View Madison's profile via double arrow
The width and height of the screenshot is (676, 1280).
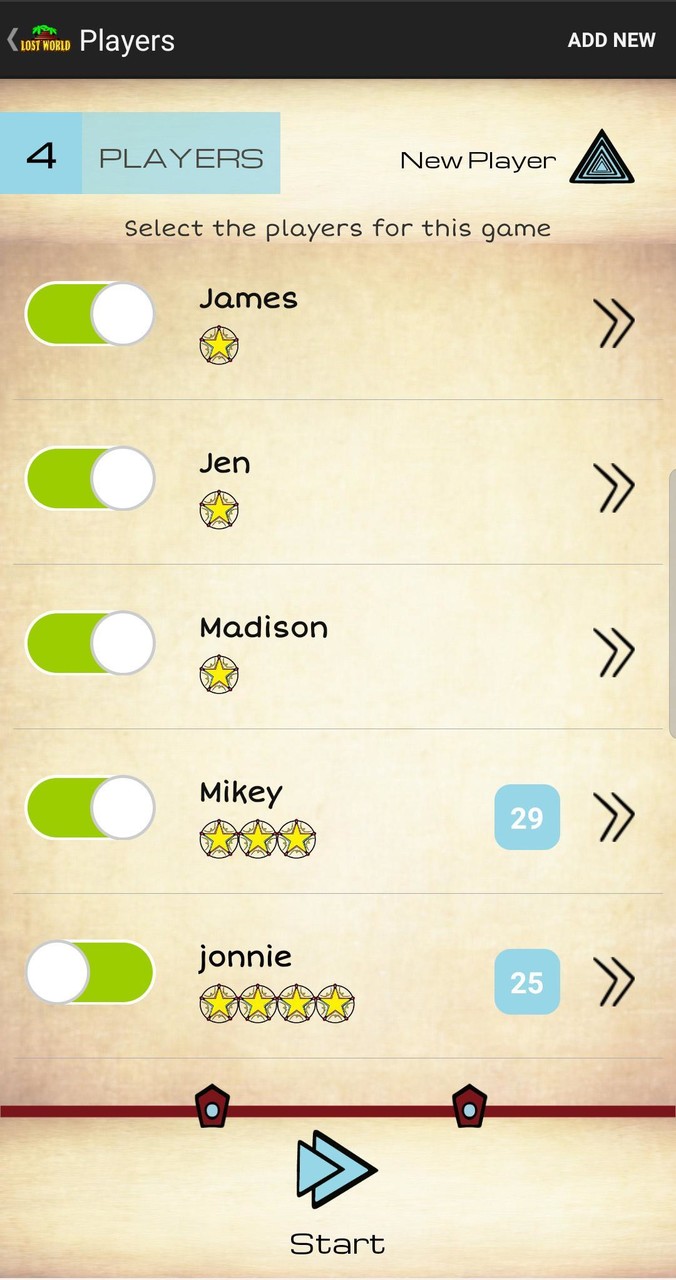[x=614, y=652]
